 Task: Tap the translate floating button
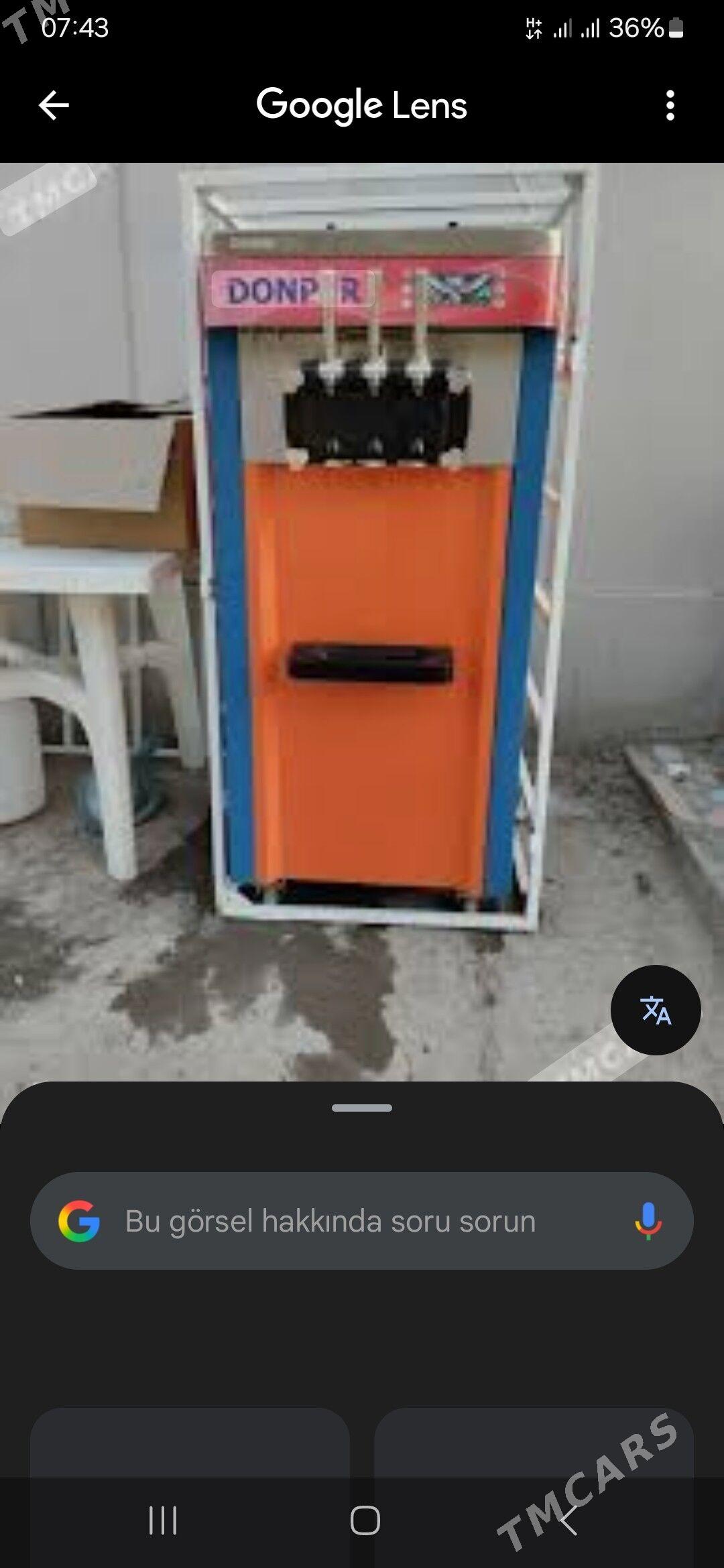(656, 1010)
